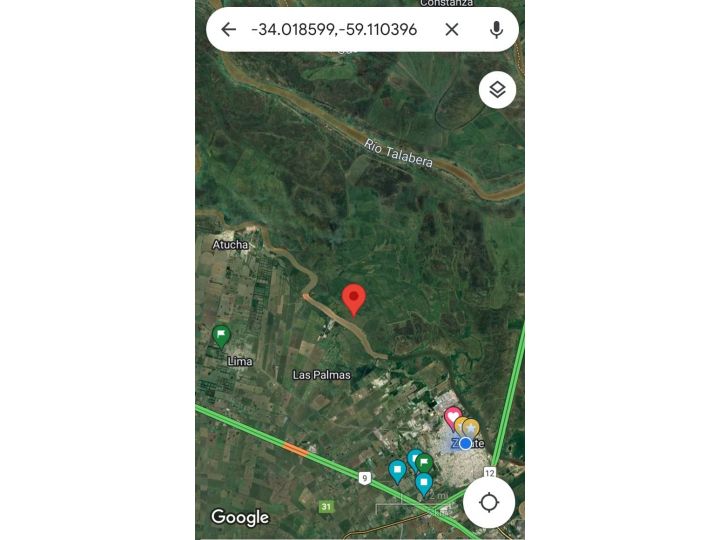Screen dimensions: 720x540
Task: Open the map layers selector
Action: pyautogui.click(x=497, y=90)
